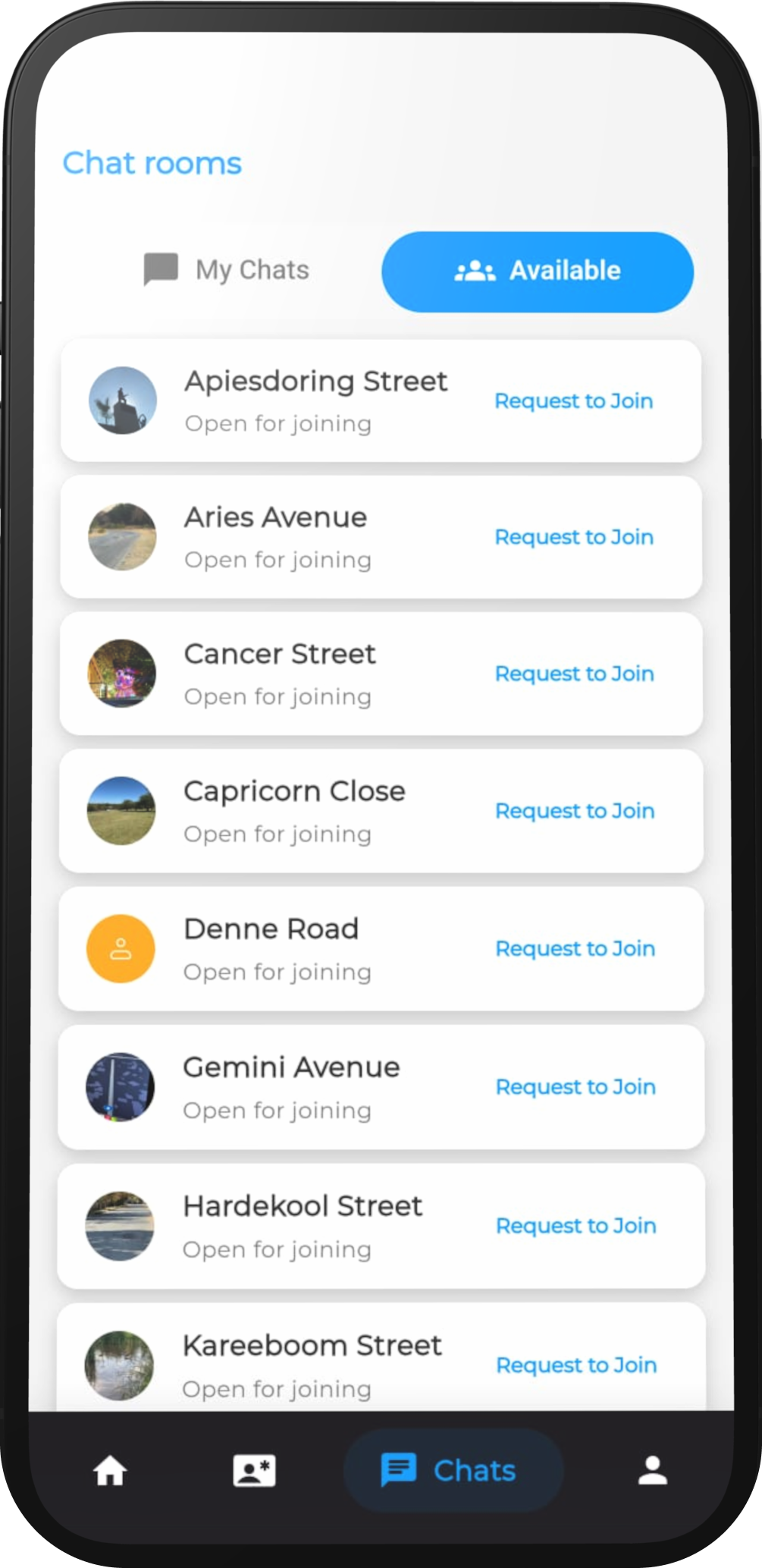Request to join Gemini Avenue
Image resolution: width=762 pixels, height=1568 pixels.
tap(575, 1087)
